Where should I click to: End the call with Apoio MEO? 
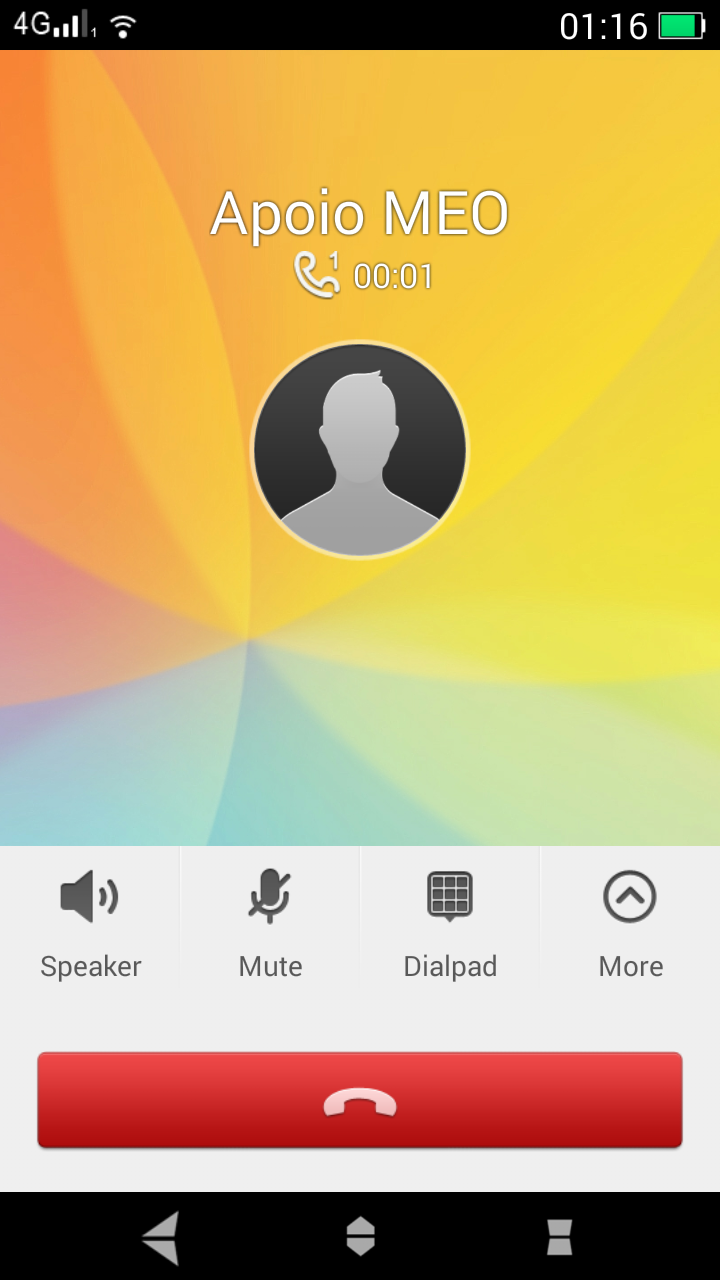coord(360,1100)
